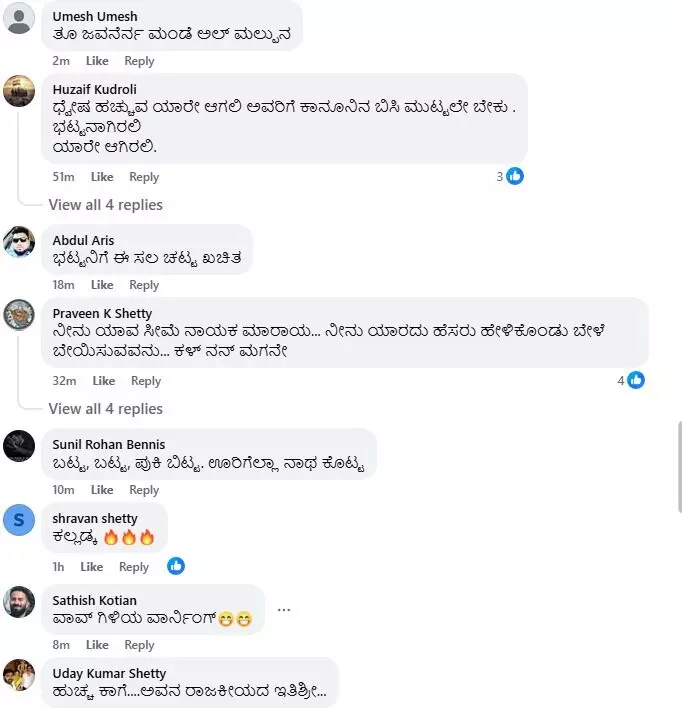Reply to Abdul Aris's comment

[144, 285]
